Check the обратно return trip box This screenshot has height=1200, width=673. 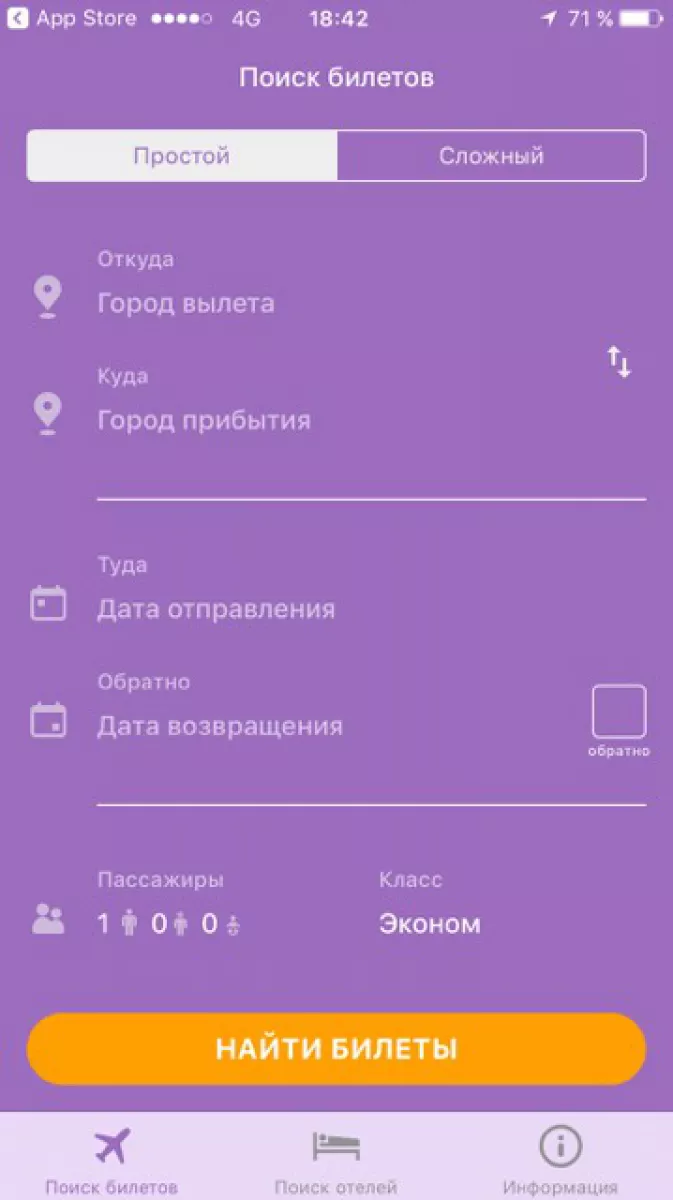pyautogui.click(x=619, y=712)
